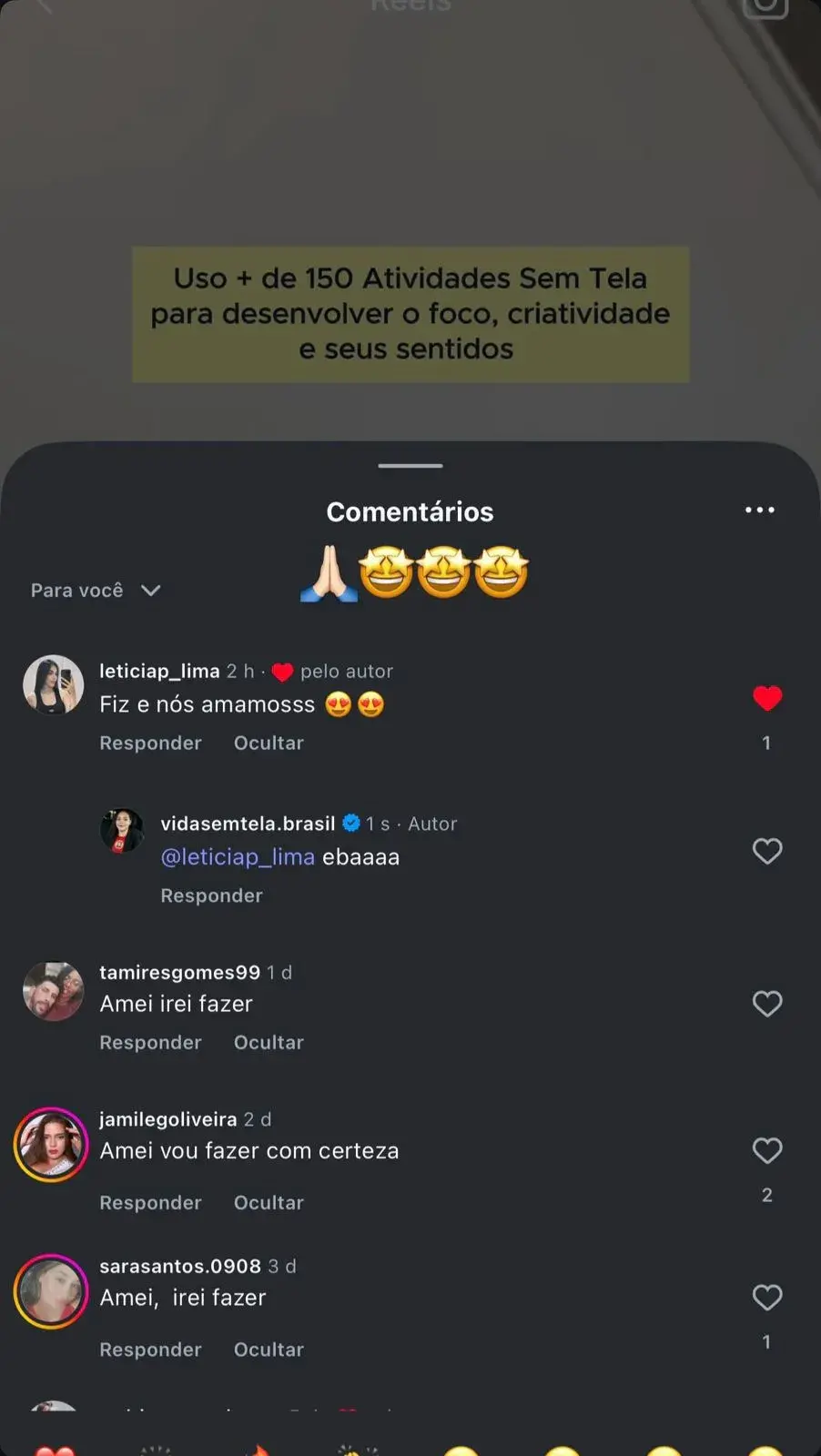Like tamiresgomes99's comment

[767, 1004]
